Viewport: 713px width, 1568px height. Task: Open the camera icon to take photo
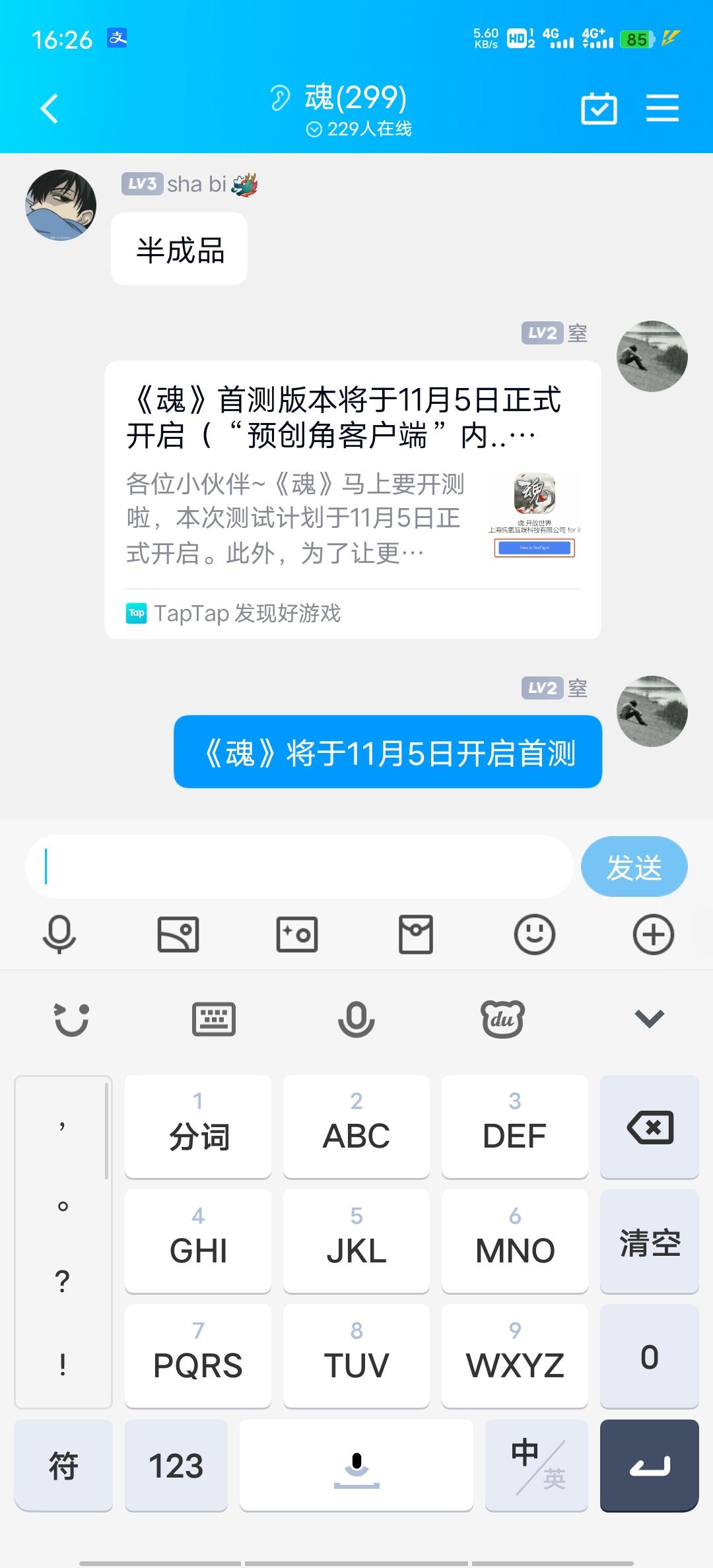click(296, 934)
